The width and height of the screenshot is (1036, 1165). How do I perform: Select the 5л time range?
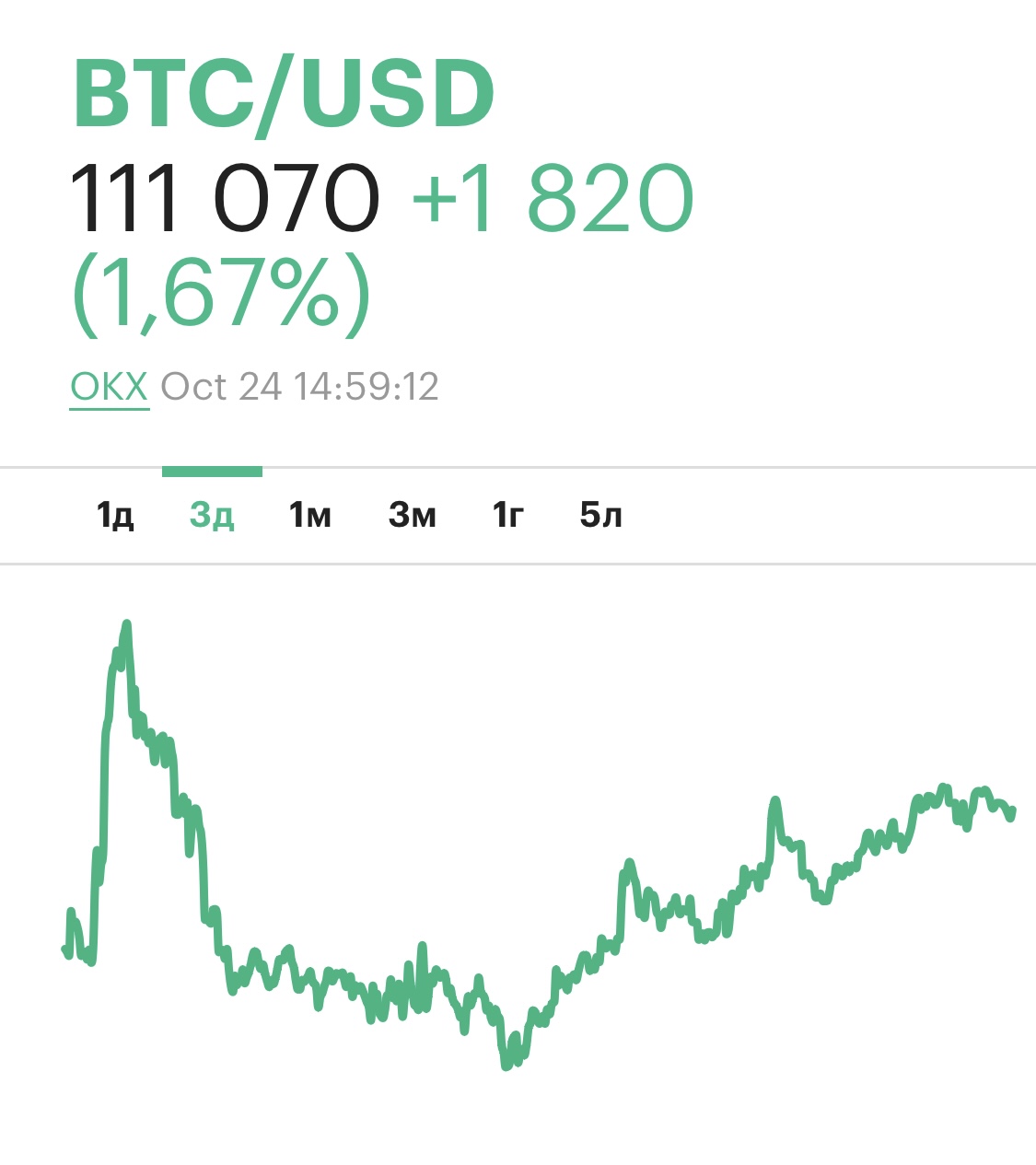coord(601,516)
